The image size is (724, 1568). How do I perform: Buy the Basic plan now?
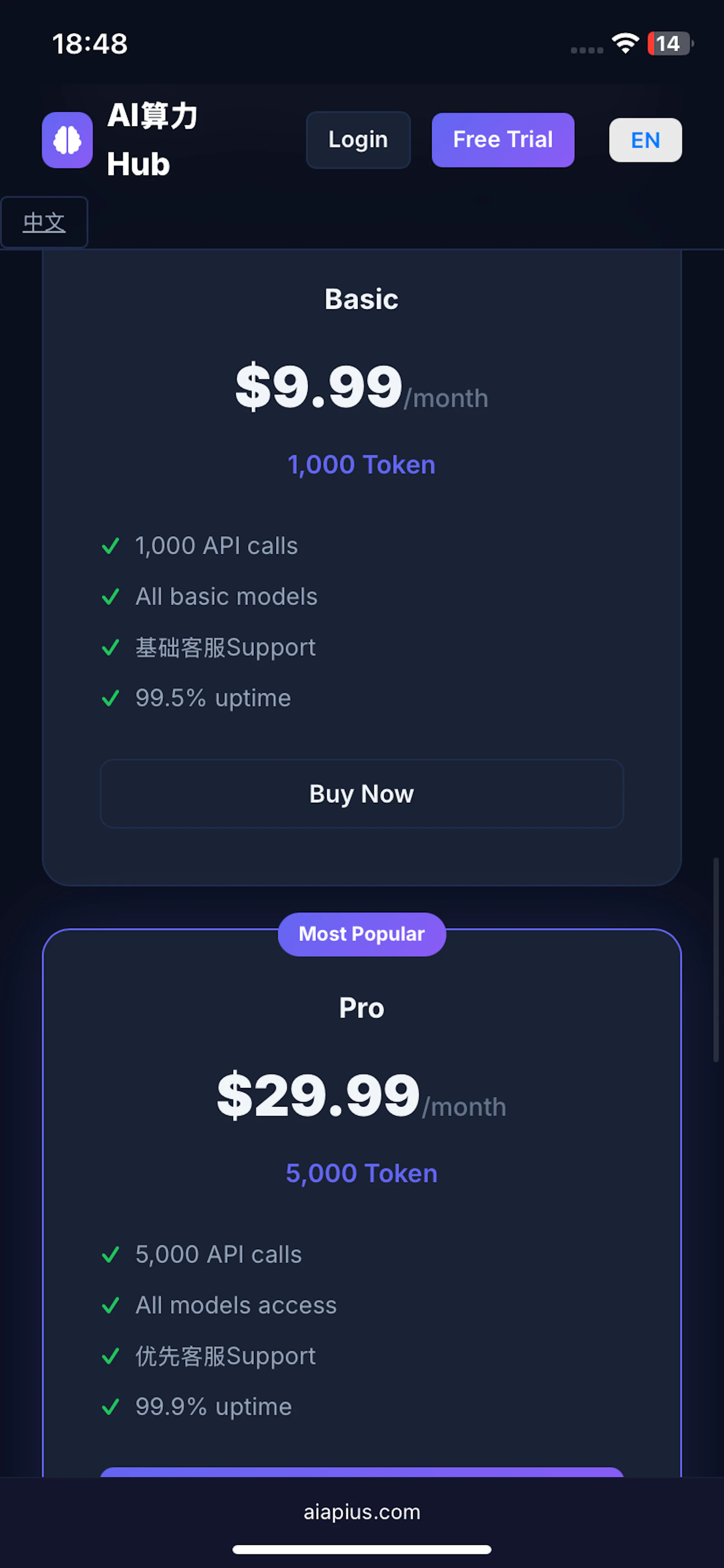pyautogui.click(x=362, y=794)
